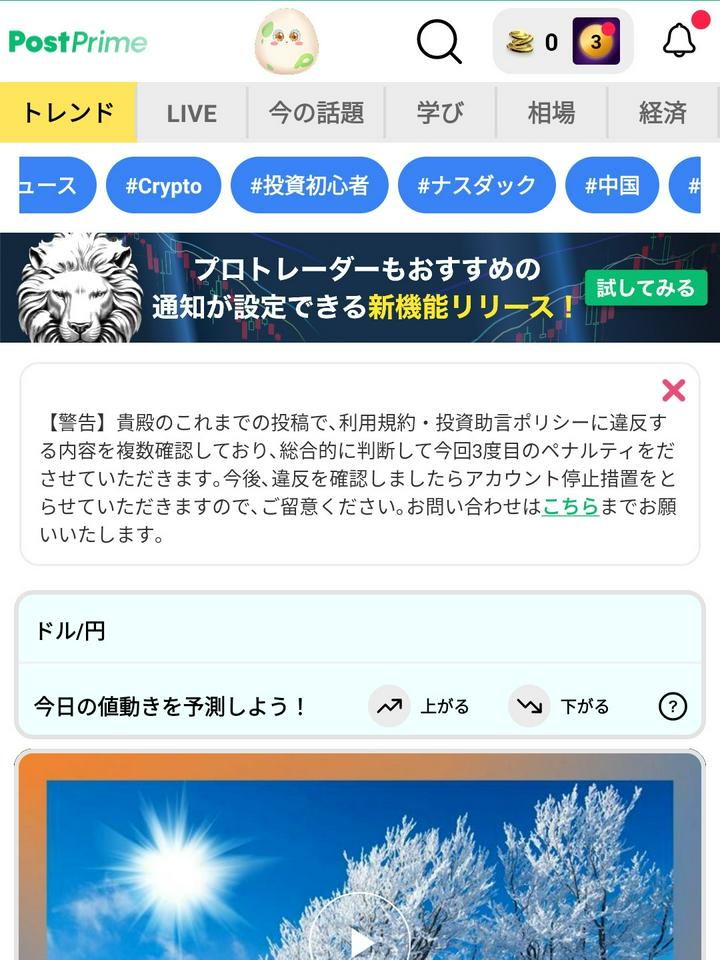Play the winter scenery video
Viewport: 720px width, 960px height.
coord(360,940)
